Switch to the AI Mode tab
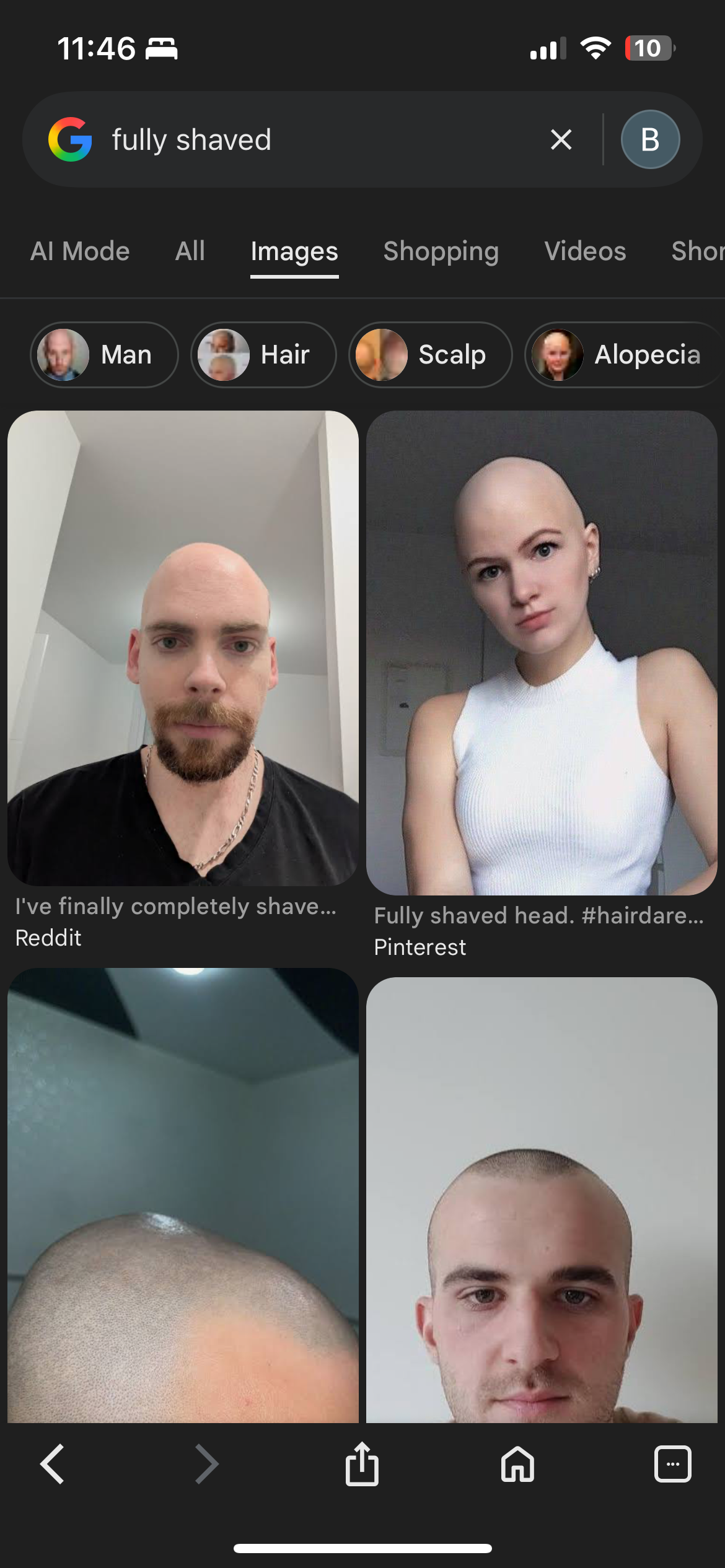Screen dimensions: 725x1568 [80, 251]
